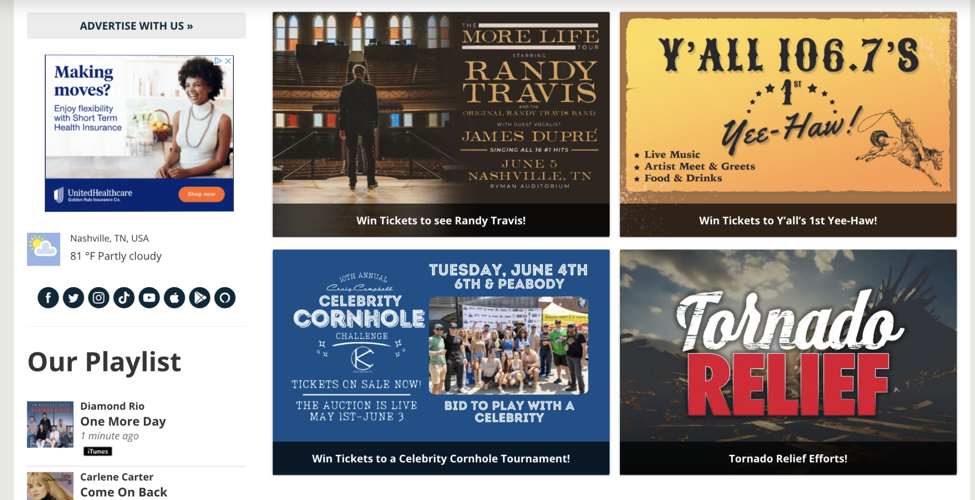Open the Instagram profile icon
975x500 pixels.
coord(98,298)
